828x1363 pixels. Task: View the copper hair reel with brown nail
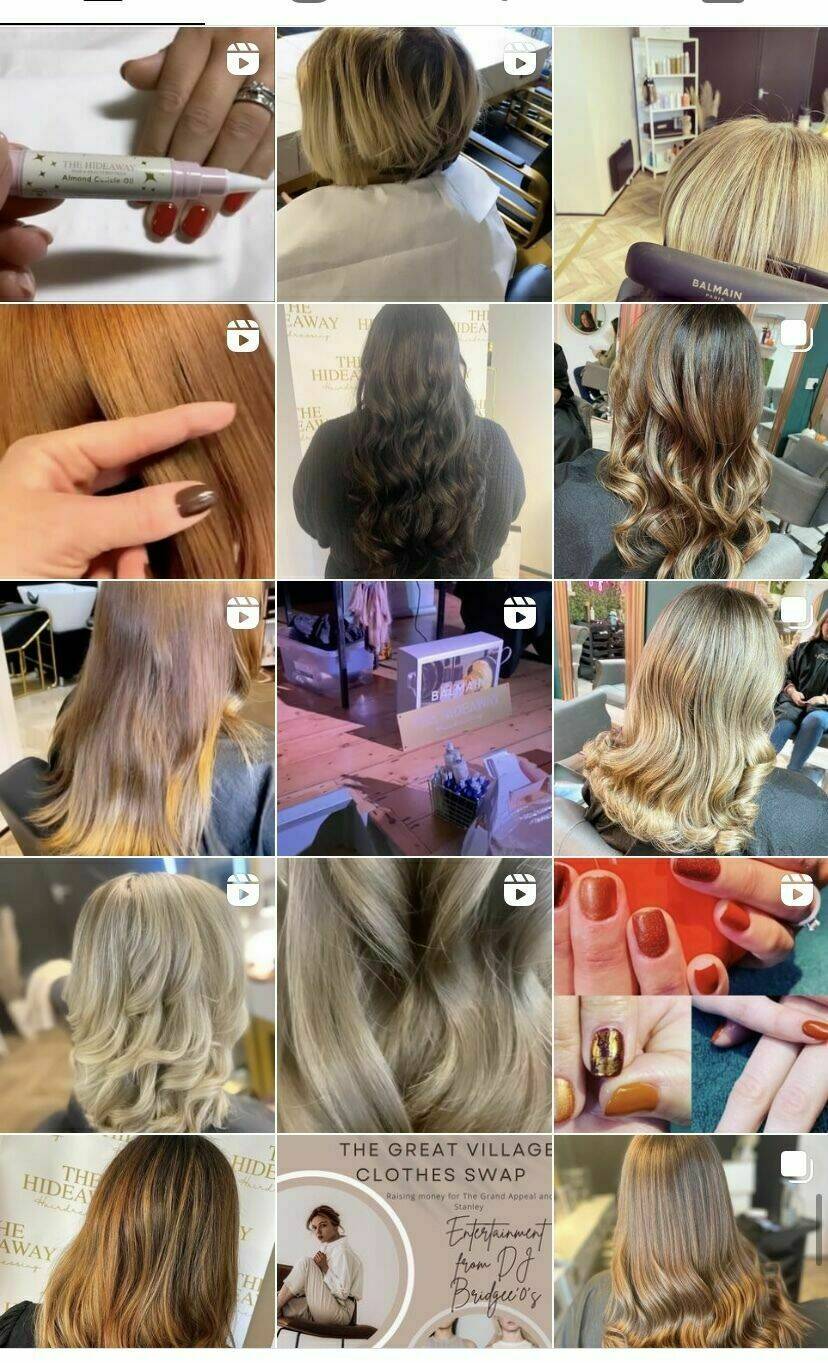pos(137,441)
